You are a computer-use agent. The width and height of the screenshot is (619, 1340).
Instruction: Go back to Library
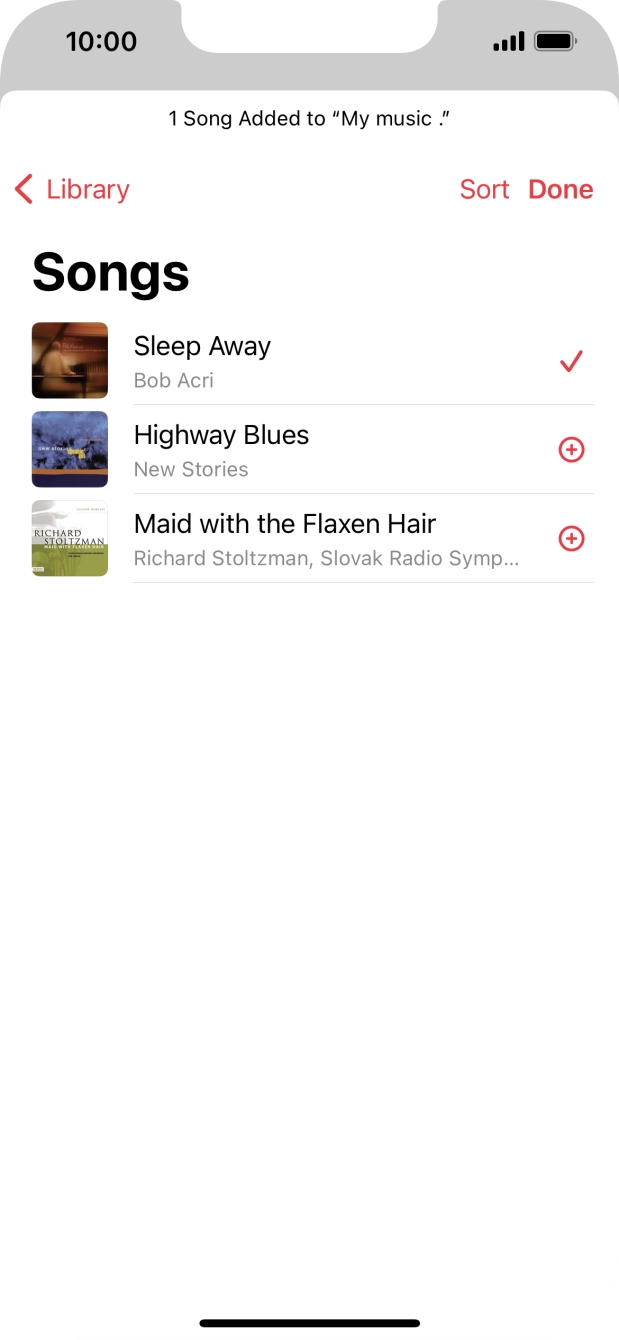(73, 190)
